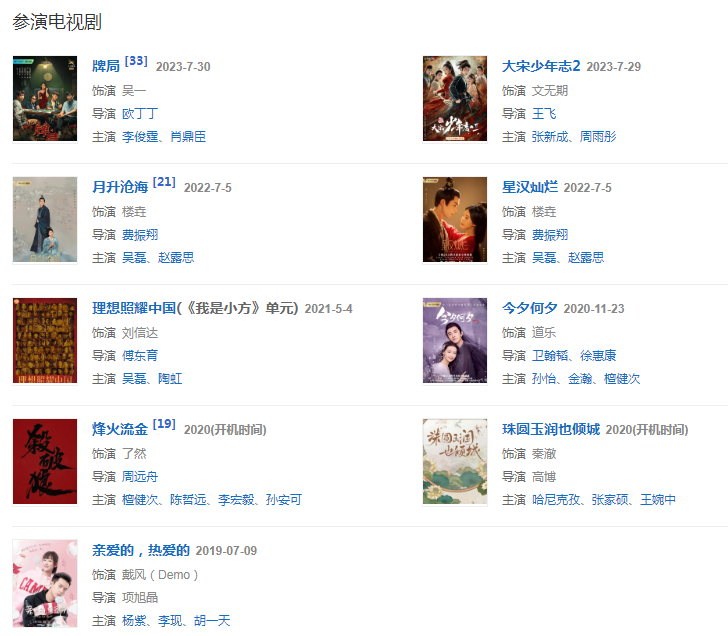
Task: Open 理想照耀中国(《我是小方》单元) title link
Action: click(x=195, y=308)
